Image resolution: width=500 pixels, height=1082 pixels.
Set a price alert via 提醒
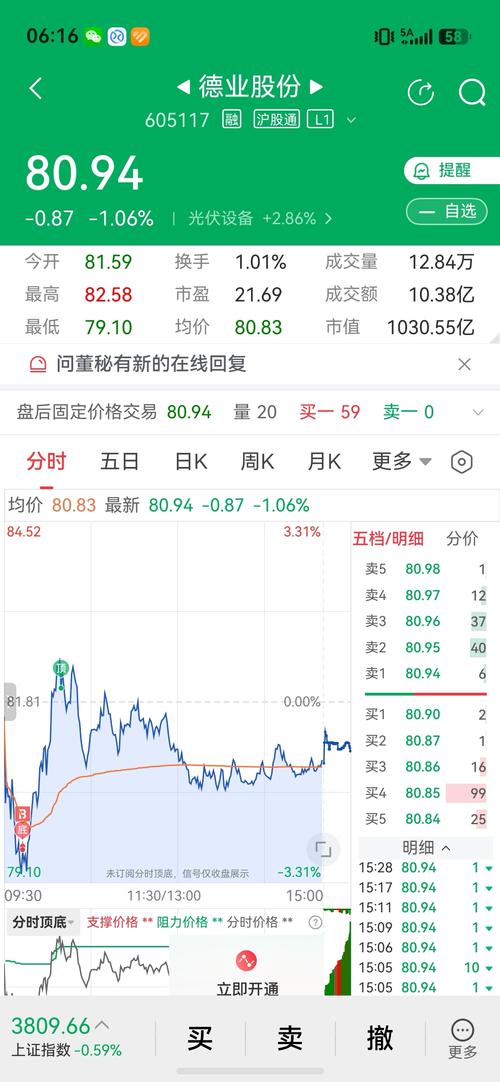coord(452,170)
